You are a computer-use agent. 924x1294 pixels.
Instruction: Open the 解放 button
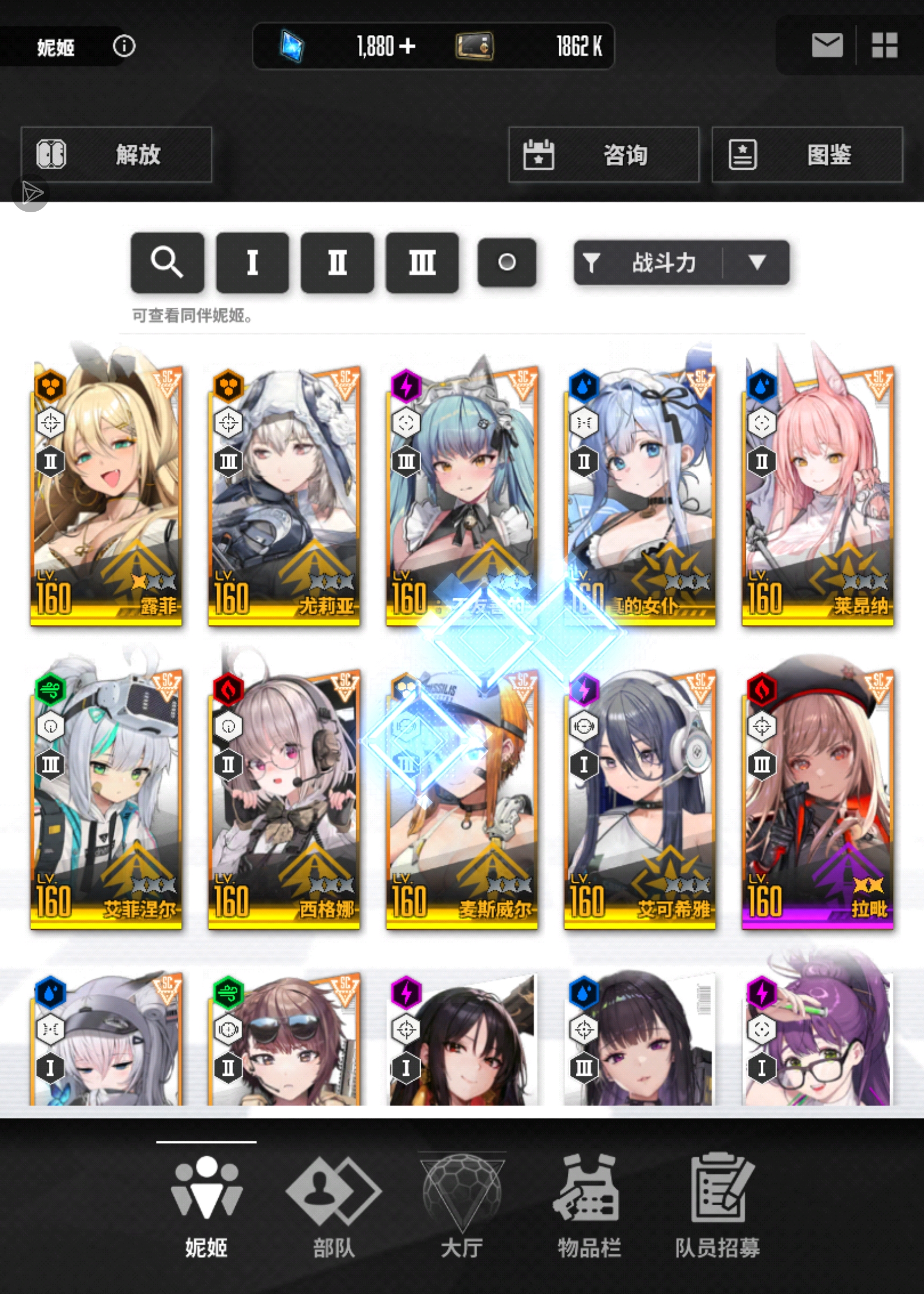point(117,155)
